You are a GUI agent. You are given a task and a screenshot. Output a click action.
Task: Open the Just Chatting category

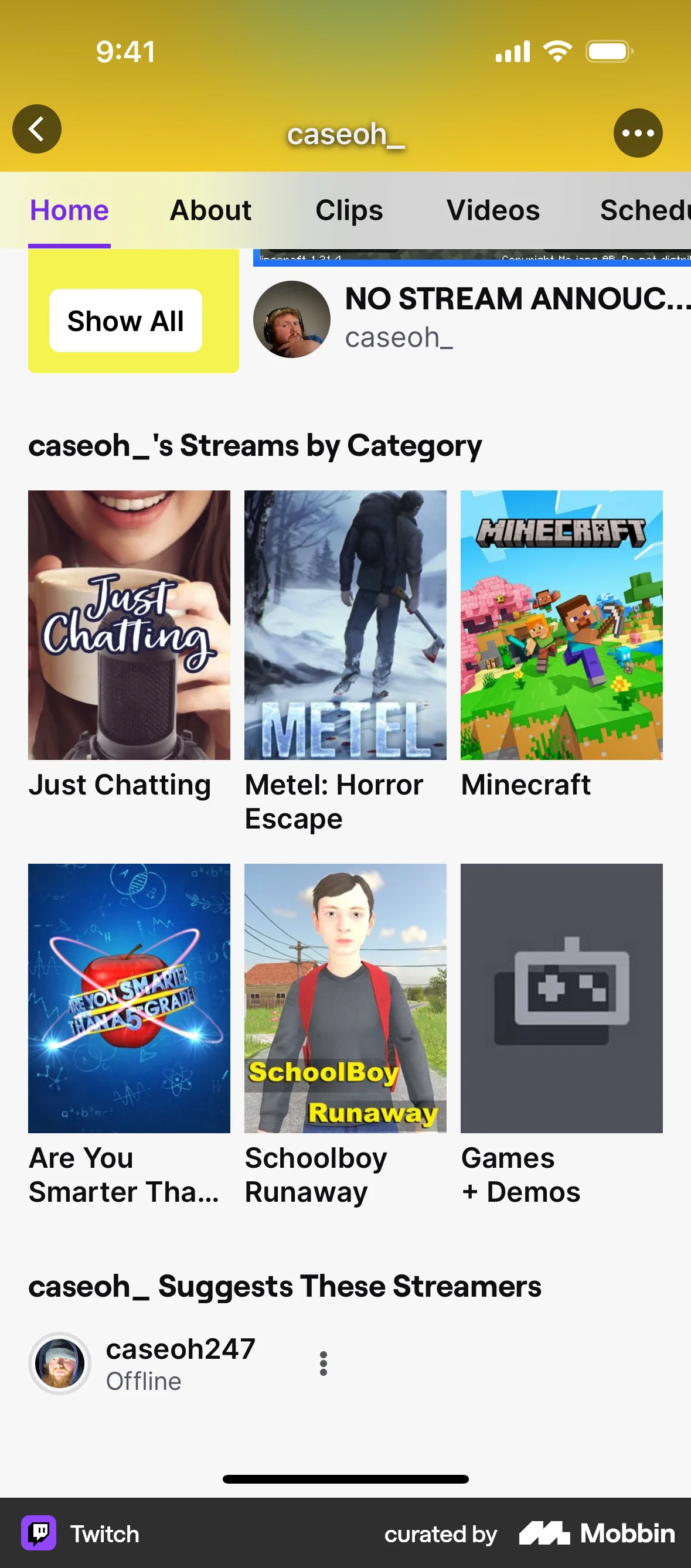tap(128, 624)
